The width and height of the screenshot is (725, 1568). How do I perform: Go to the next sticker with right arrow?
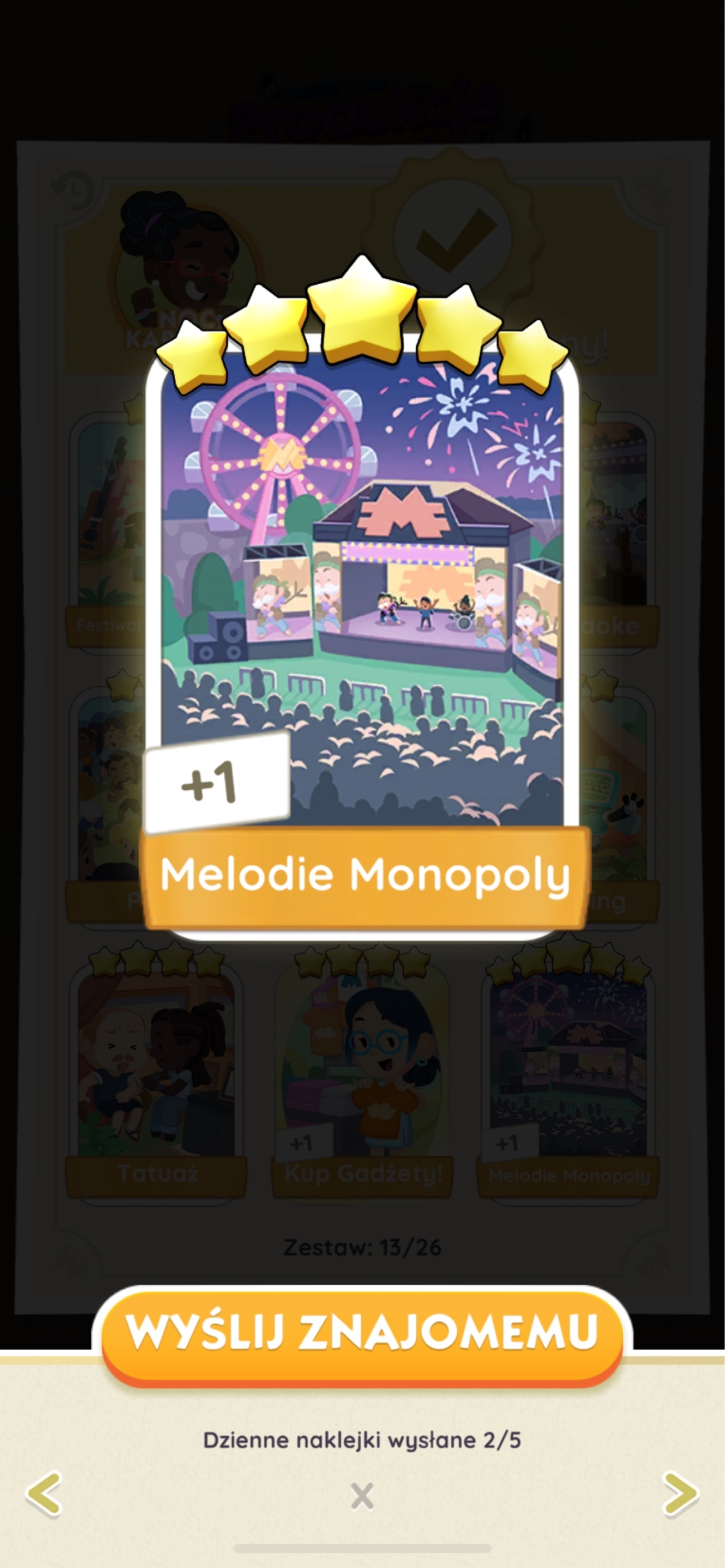point(680,1494)
